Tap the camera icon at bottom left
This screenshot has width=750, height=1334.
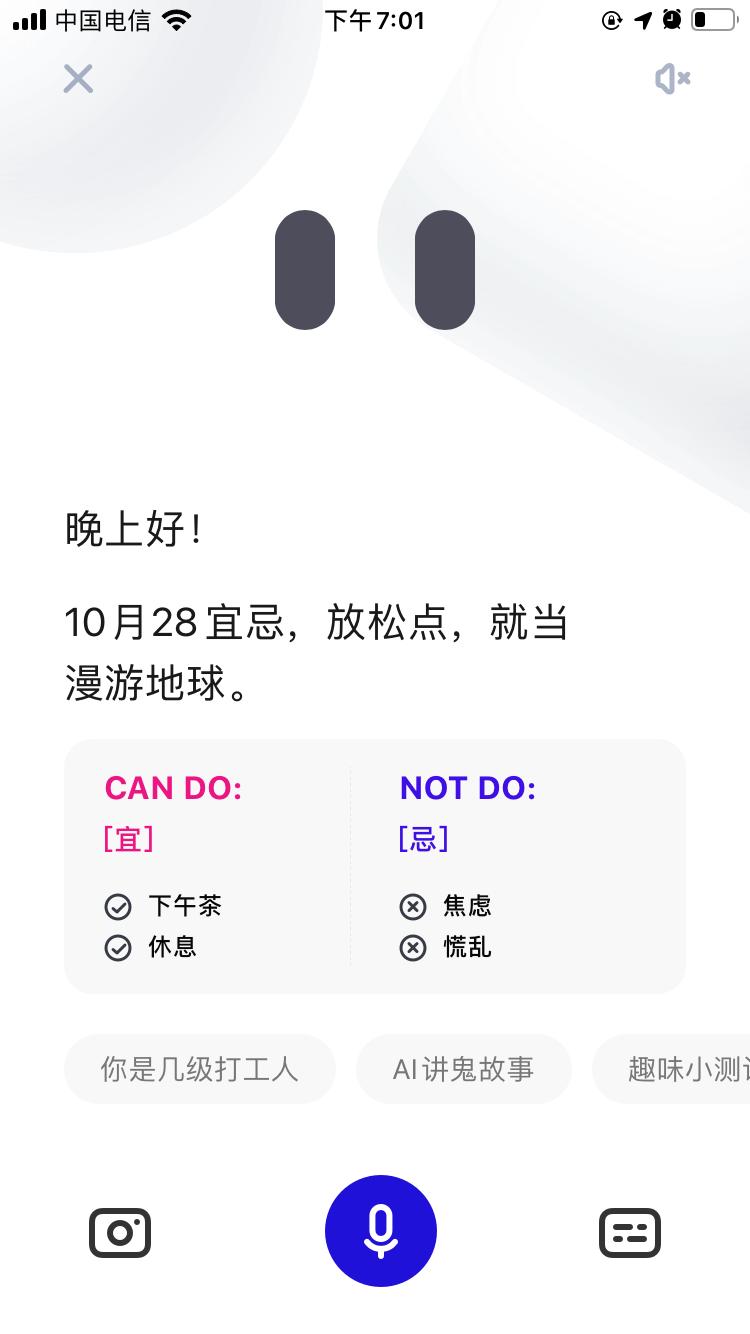(120, 1231)
